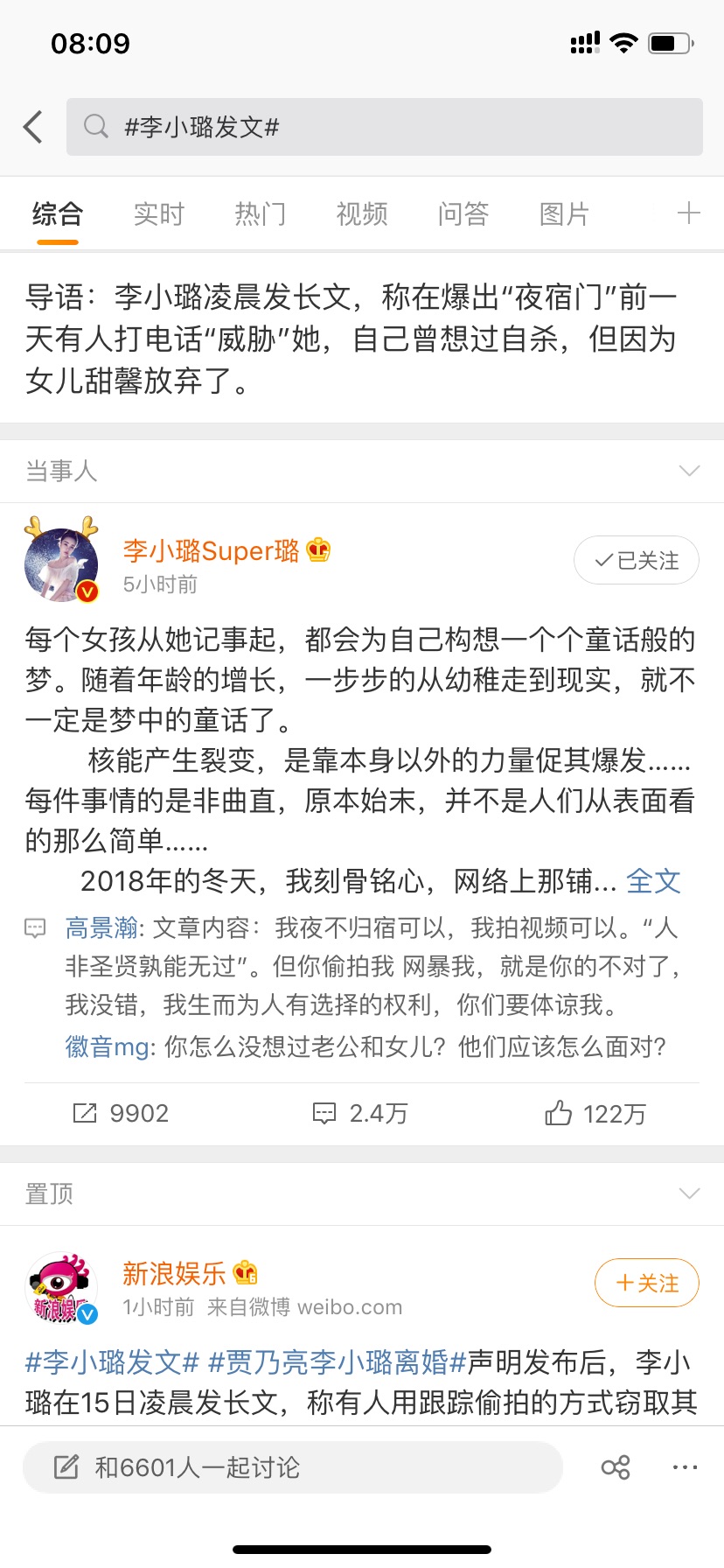Expand the post via the 全文 link
Image resolution: width=724 pixels, height=1568 pixels.
point(653,881)
